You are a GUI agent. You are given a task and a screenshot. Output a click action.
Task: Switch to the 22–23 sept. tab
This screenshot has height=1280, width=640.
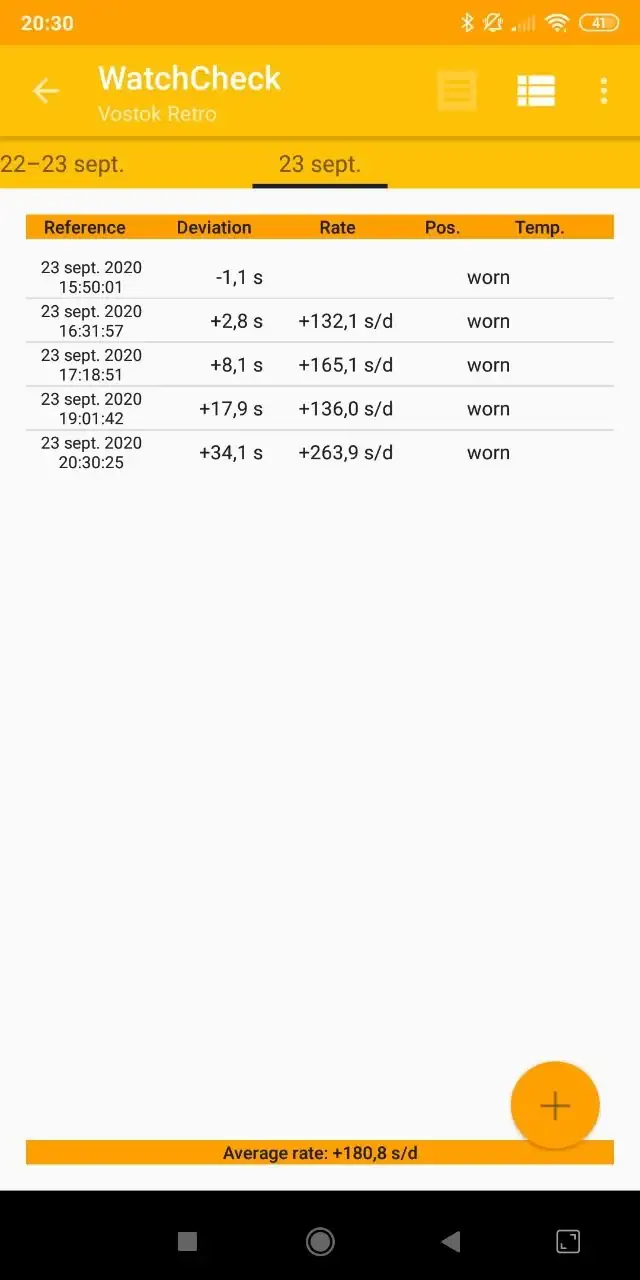click(62, 165)
